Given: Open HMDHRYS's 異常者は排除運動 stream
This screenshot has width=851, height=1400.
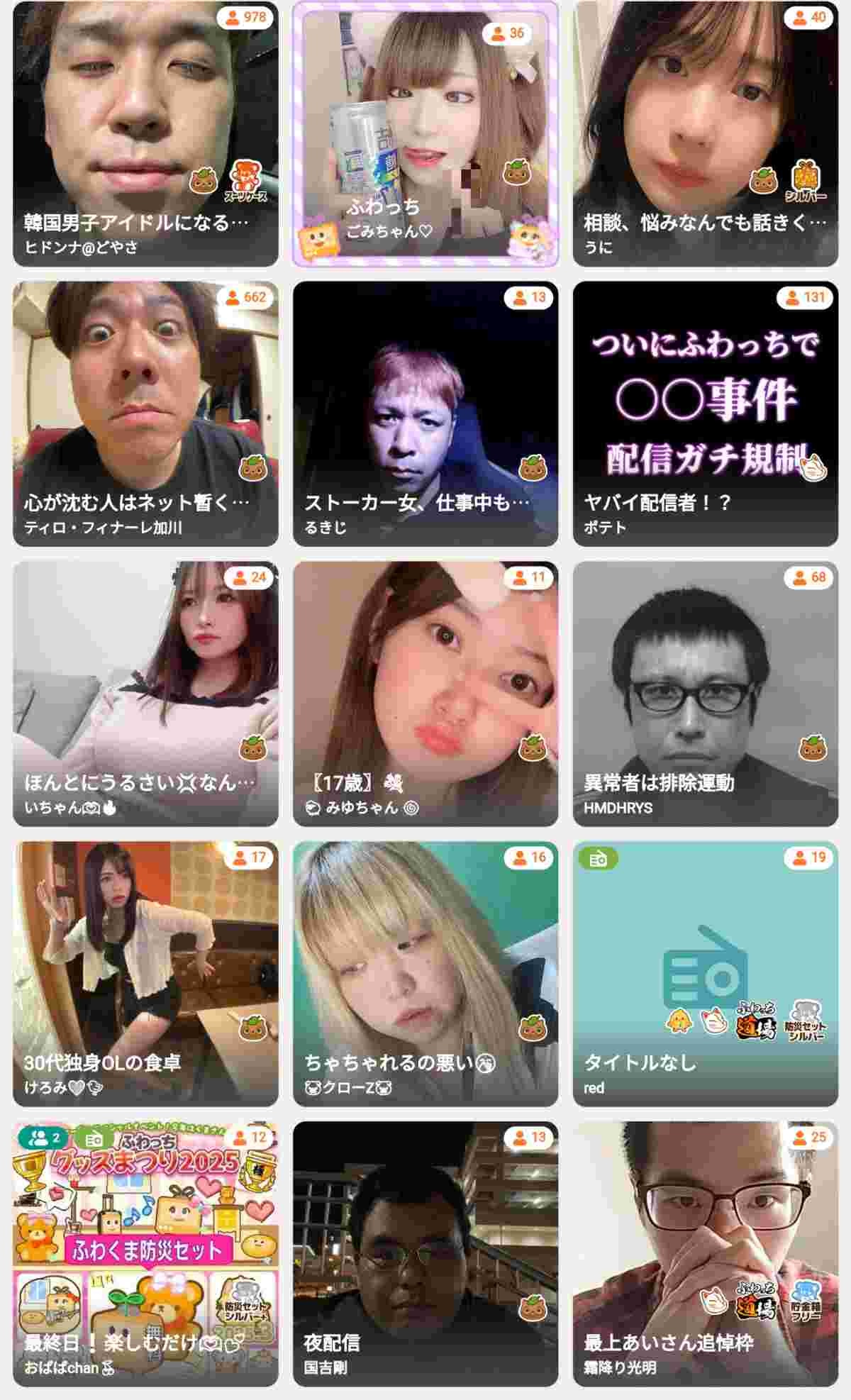Looking at the screenshot, I should (x=705, y=694).
